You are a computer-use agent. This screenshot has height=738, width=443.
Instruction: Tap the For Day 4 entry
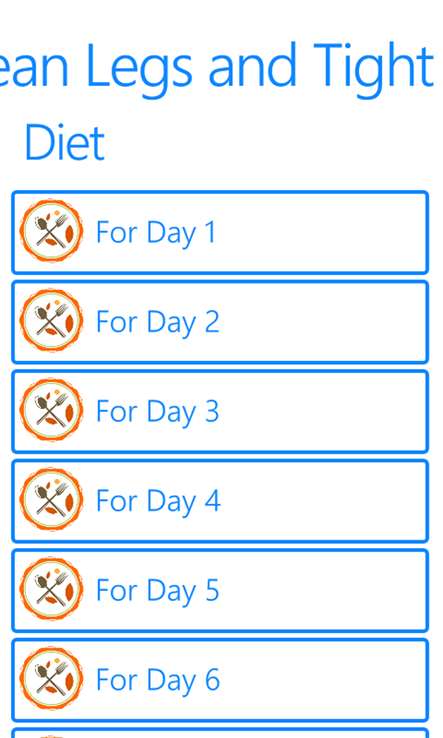(x=220, y=501)
